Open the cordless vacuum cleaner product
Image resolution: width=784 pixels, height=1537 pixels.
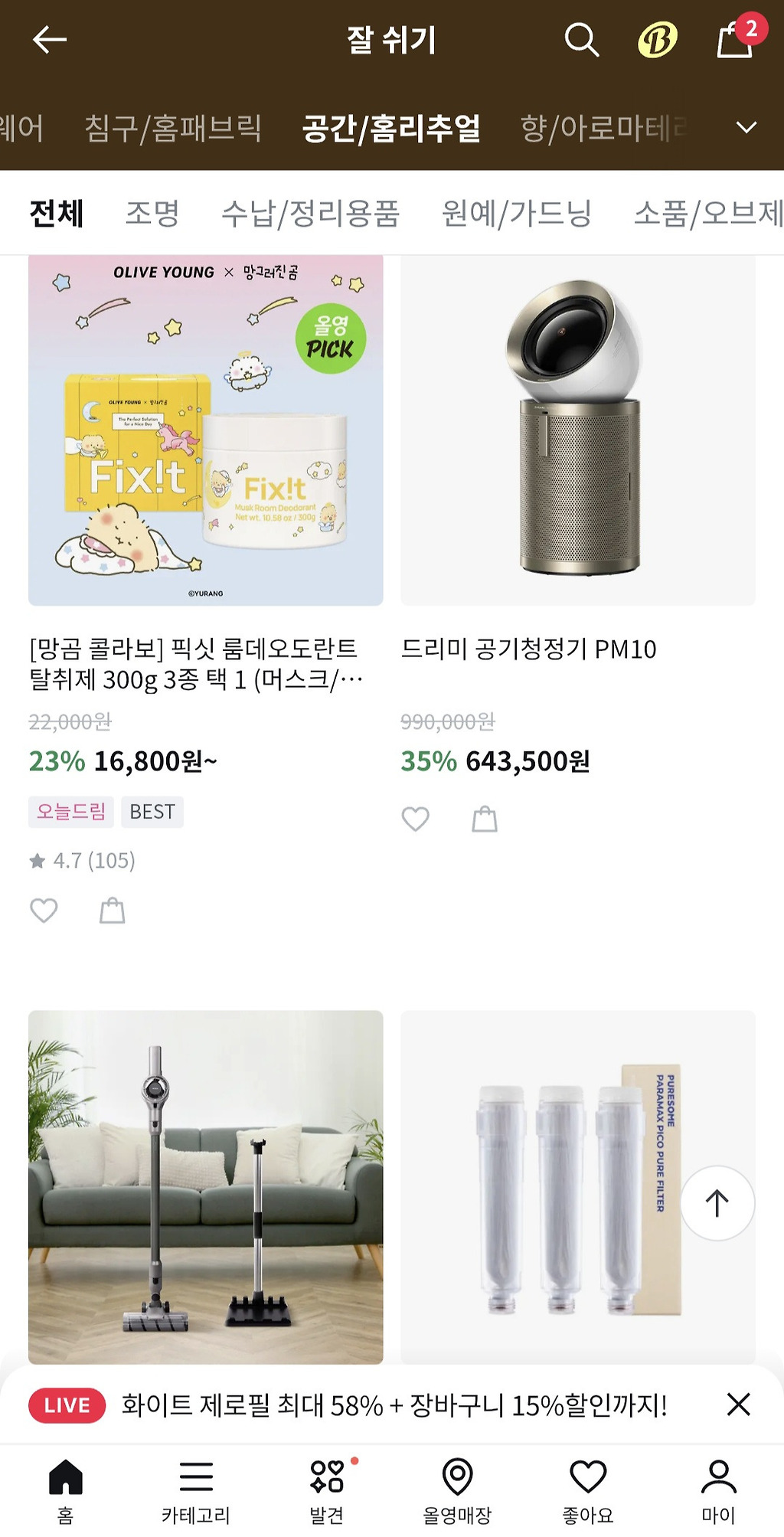coord(205,1187)
